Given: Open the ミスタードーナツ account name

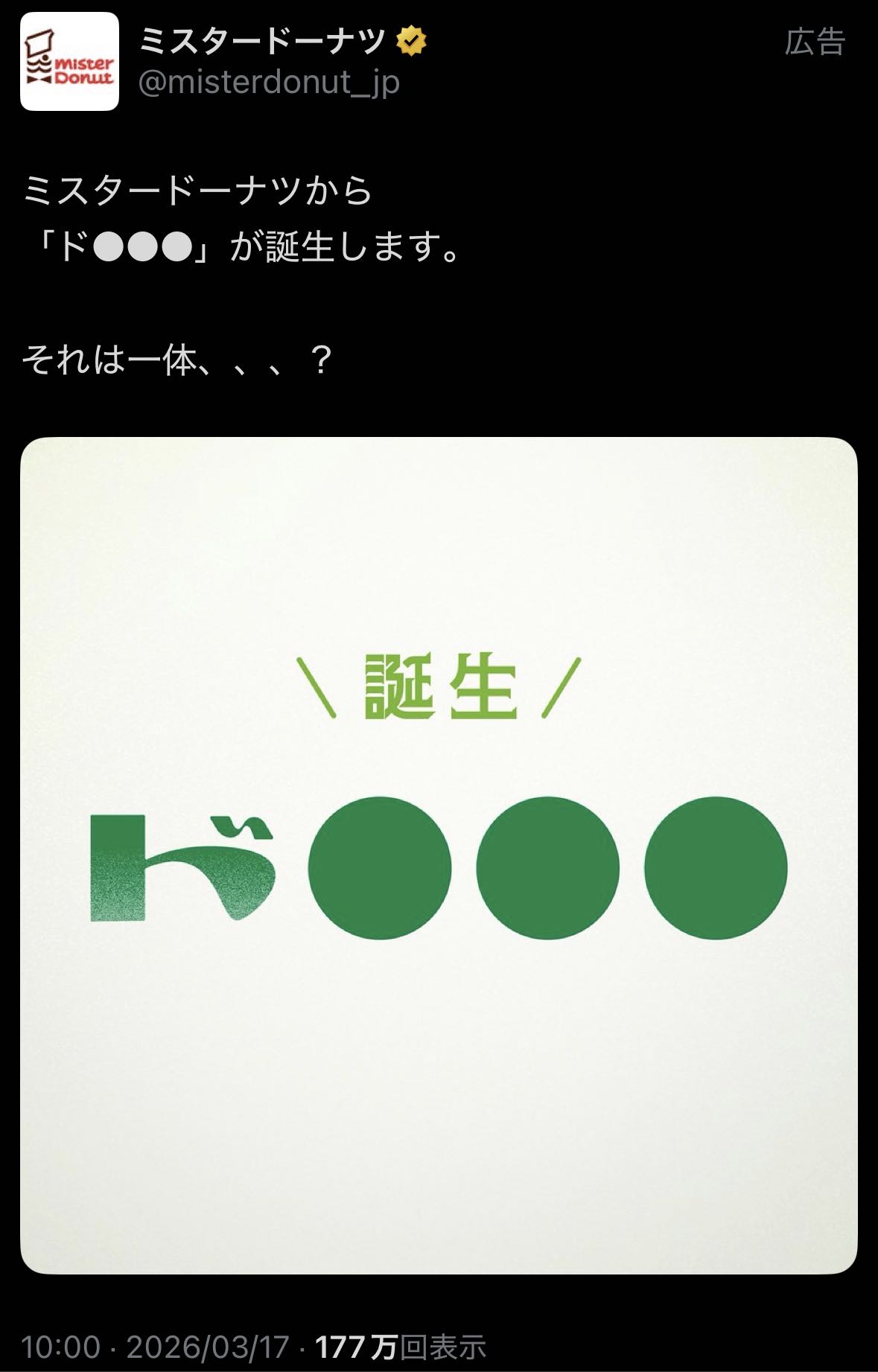Looking at the screenshot, I should [262, 40].
